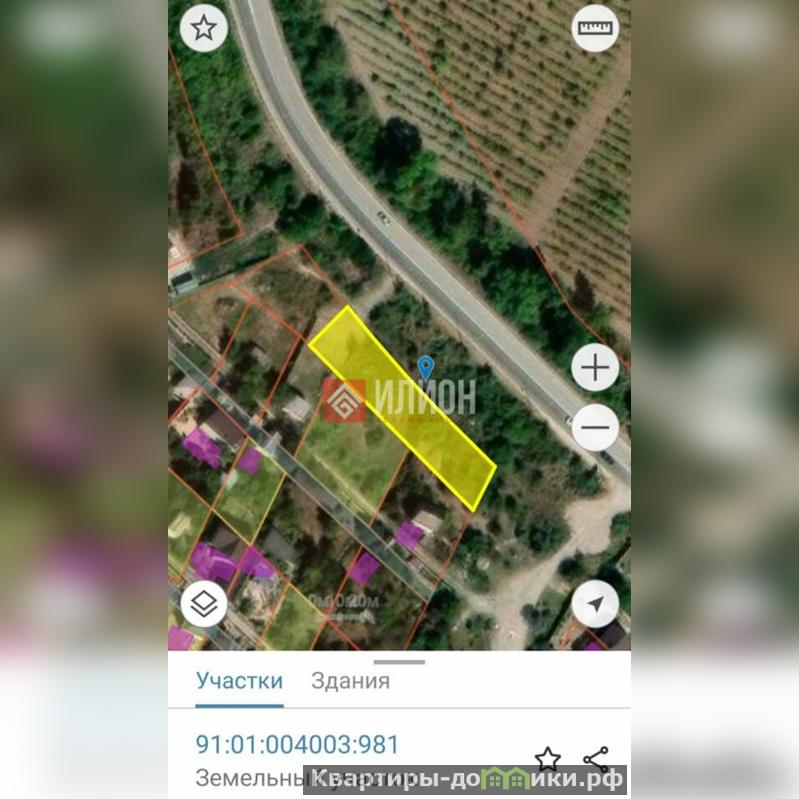Image resolution: width=799 pixels, height=799 pixels.
Task: Activate the ruler measurement tool
Action: coord(595,28)
